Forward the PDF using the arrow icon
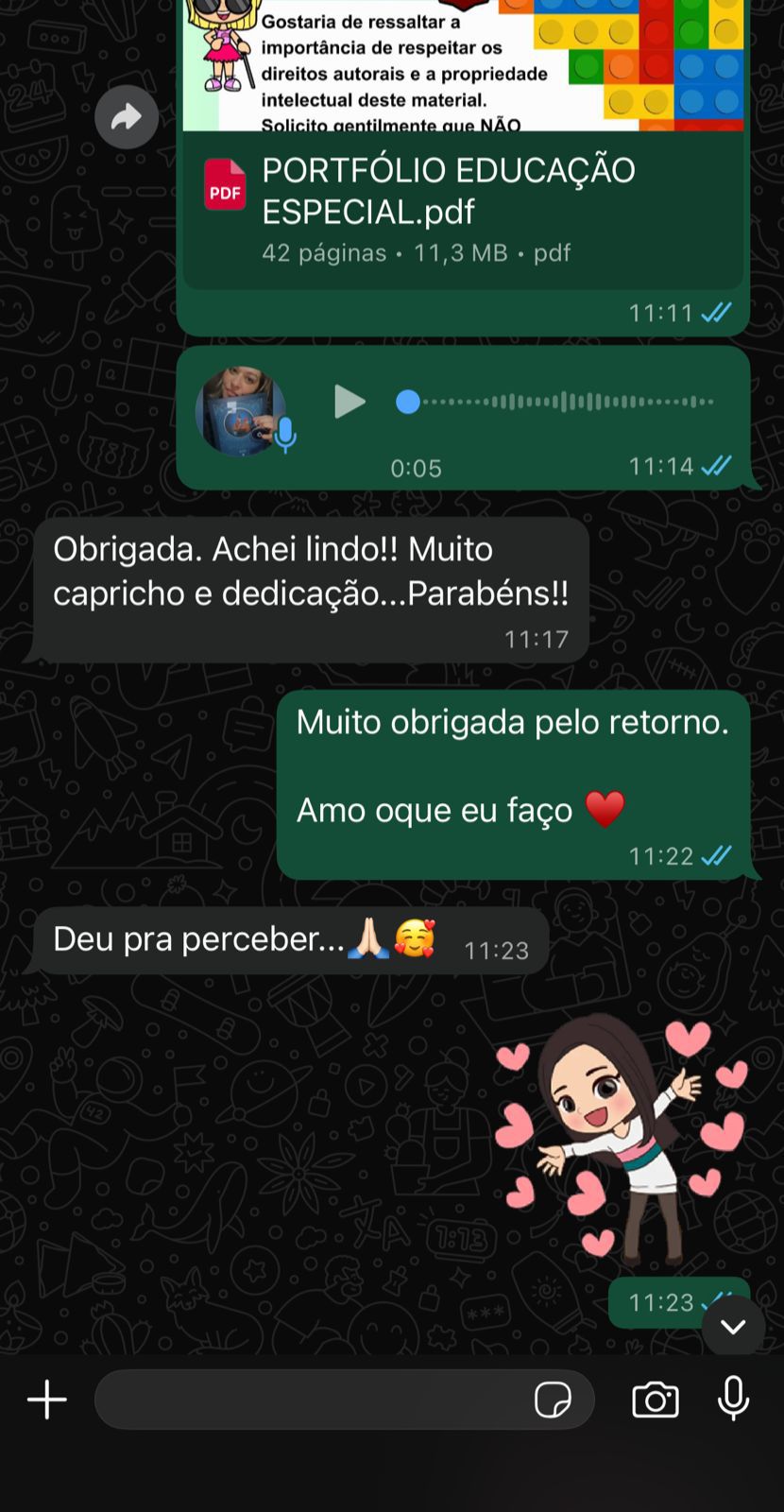Screen dimensions: 784x1512 tap(127, 117)
